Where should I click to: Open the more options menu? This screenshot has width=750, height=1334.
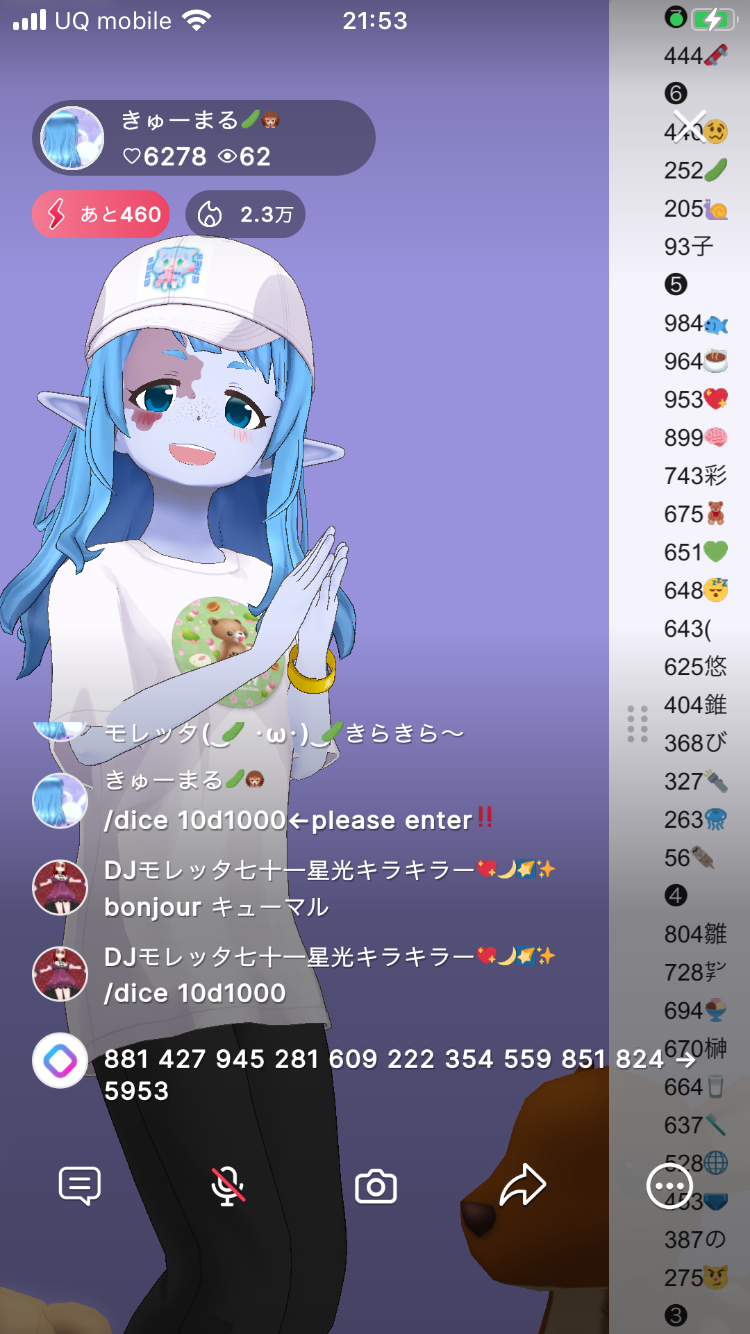(669, 1186)
